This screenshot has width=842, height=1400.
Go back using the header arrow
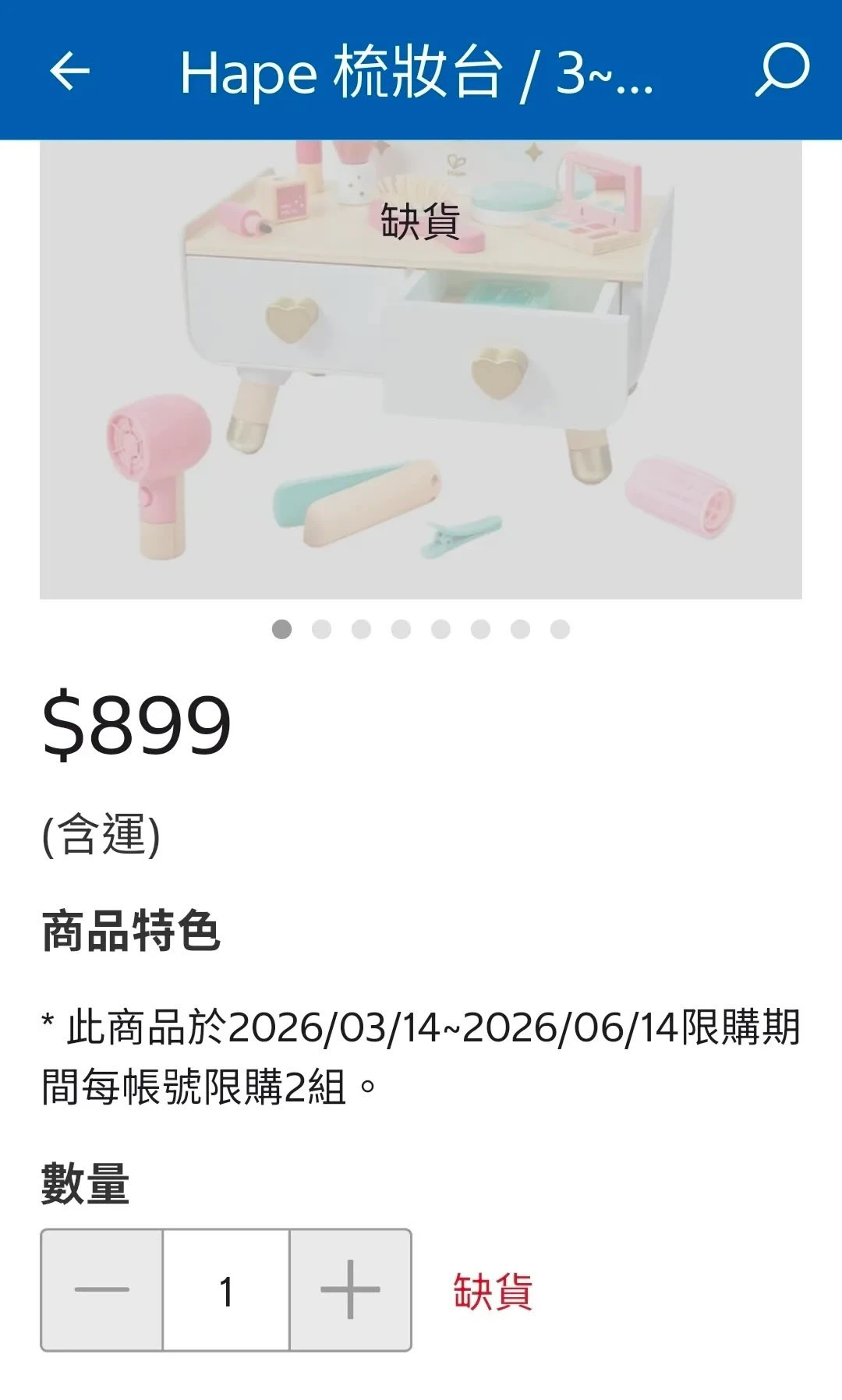click(x=70, y=72)
